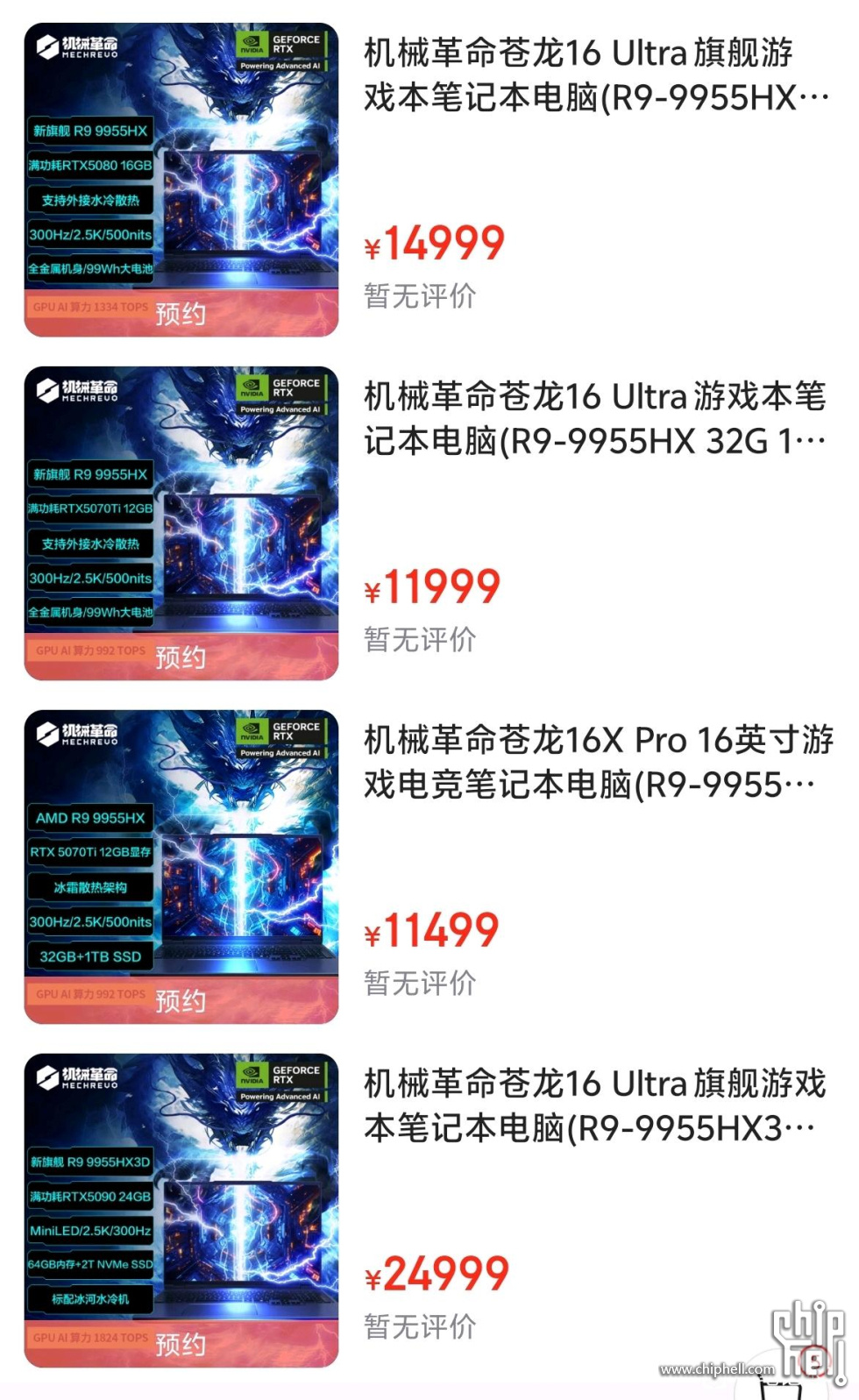The height and width of the screenshot is (1400, 859).
Task: Open the ¥11999 苍龙16 Ultra RTX5070Ti listing
Action: point(596,419)
